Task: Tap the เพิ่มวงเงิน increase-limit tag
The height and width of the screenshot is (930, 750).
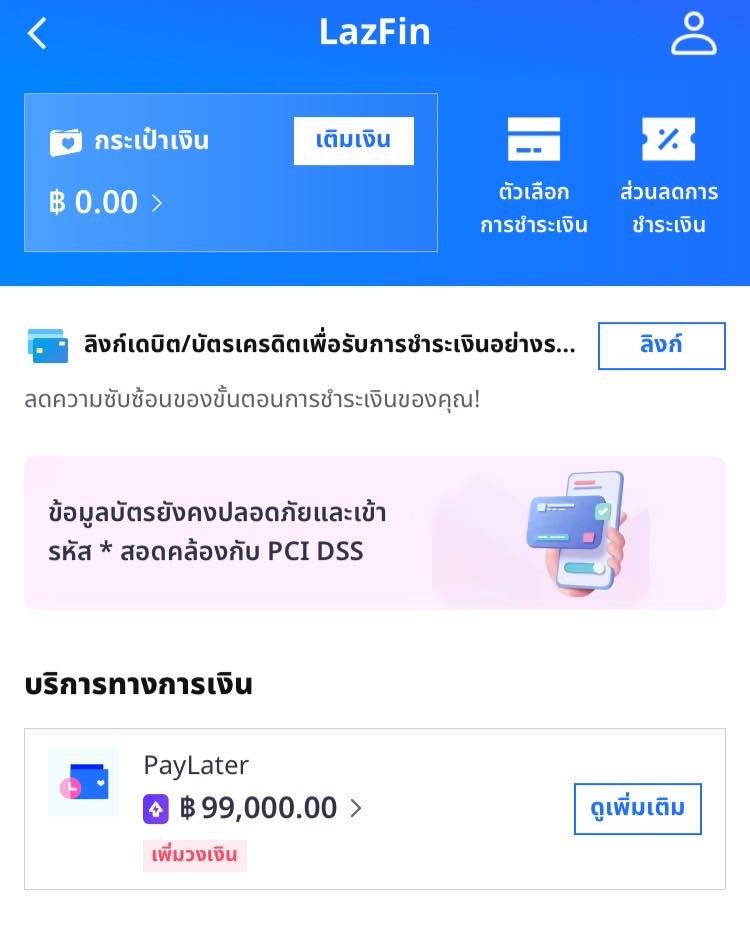Action: (194, 855)
